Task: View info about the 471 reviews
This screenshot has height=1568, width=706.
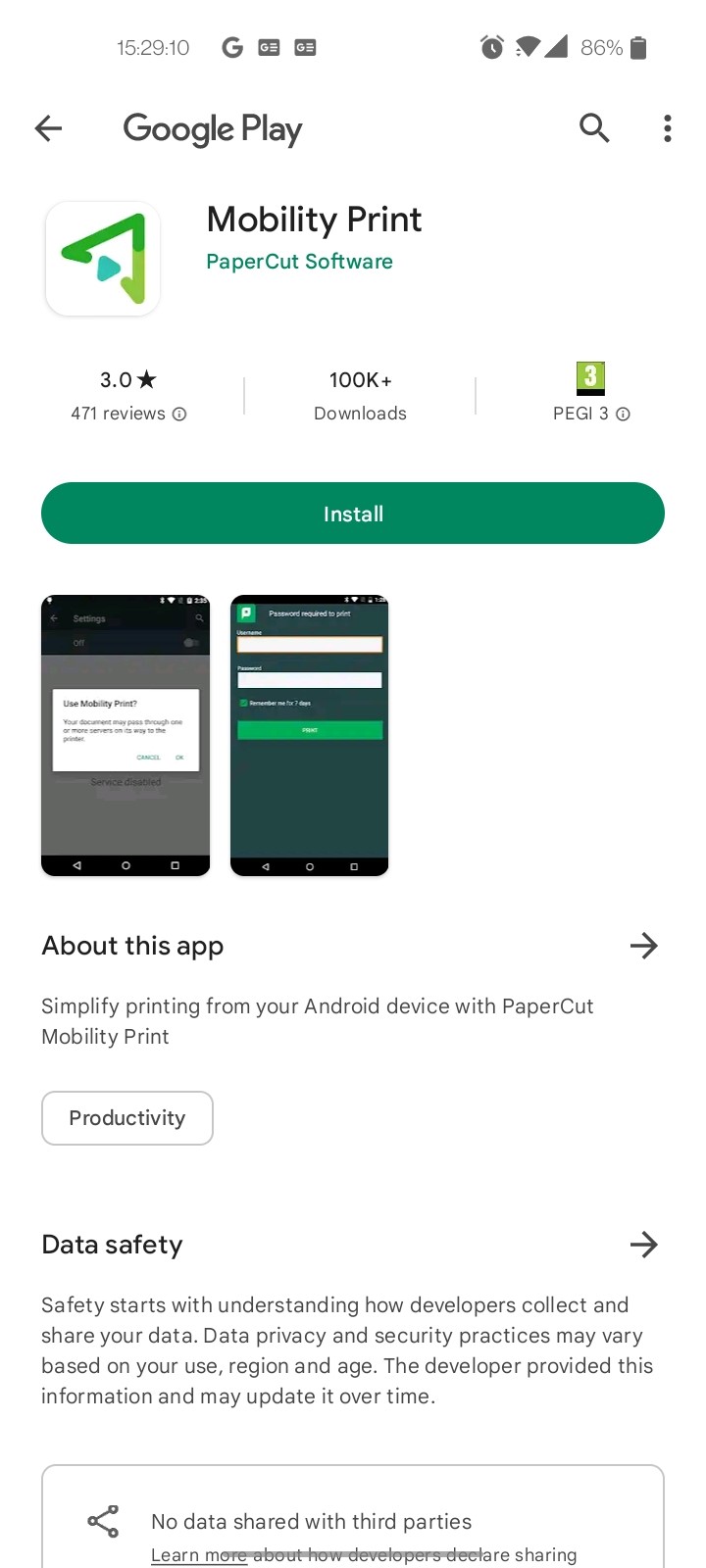Action: click(x=179, y=415)
